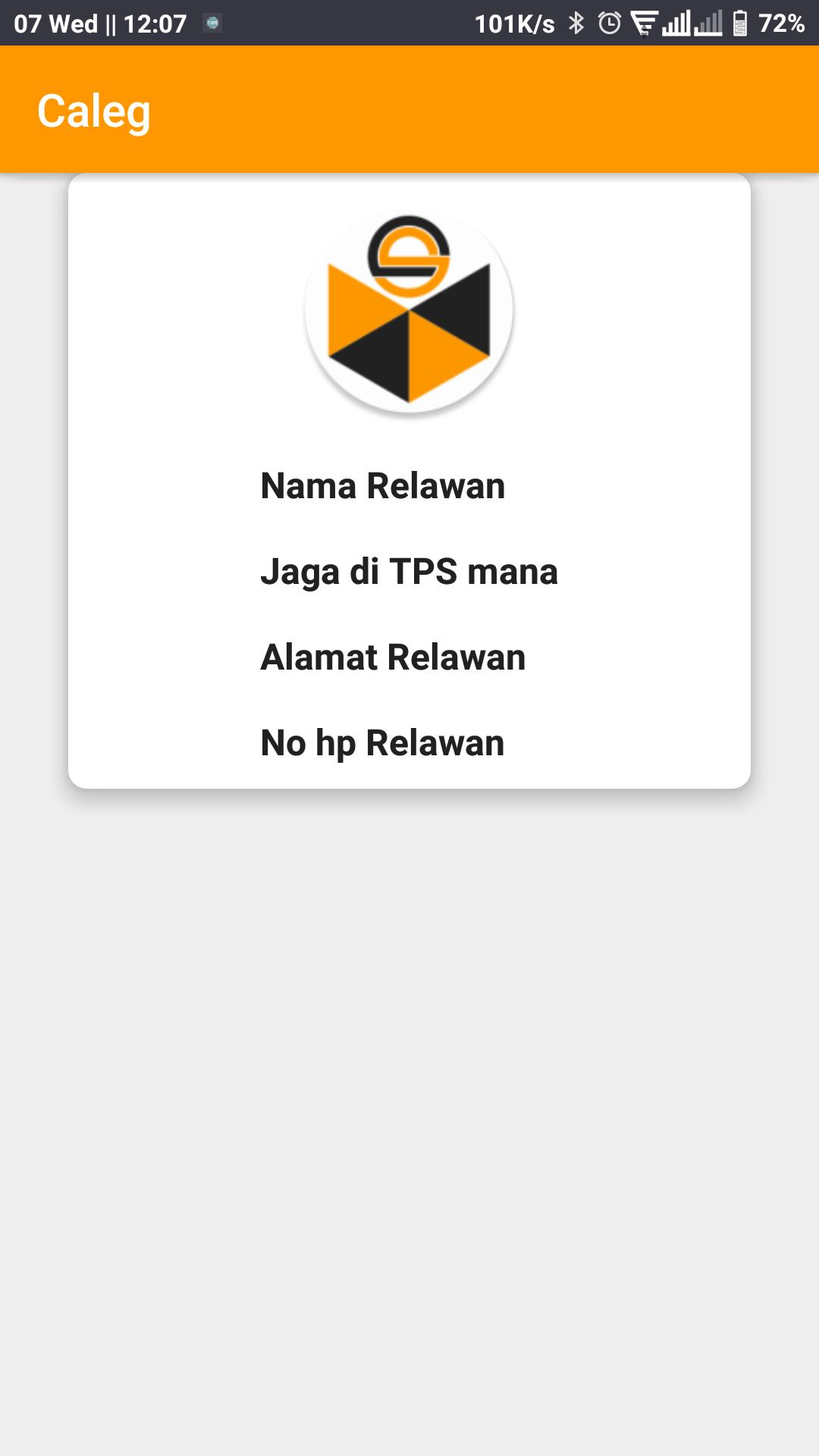Image resolution: width=819 pixels, height=1456 pixels.
Task: Tap the cellular signal bars icon
Action: (677, 23)
